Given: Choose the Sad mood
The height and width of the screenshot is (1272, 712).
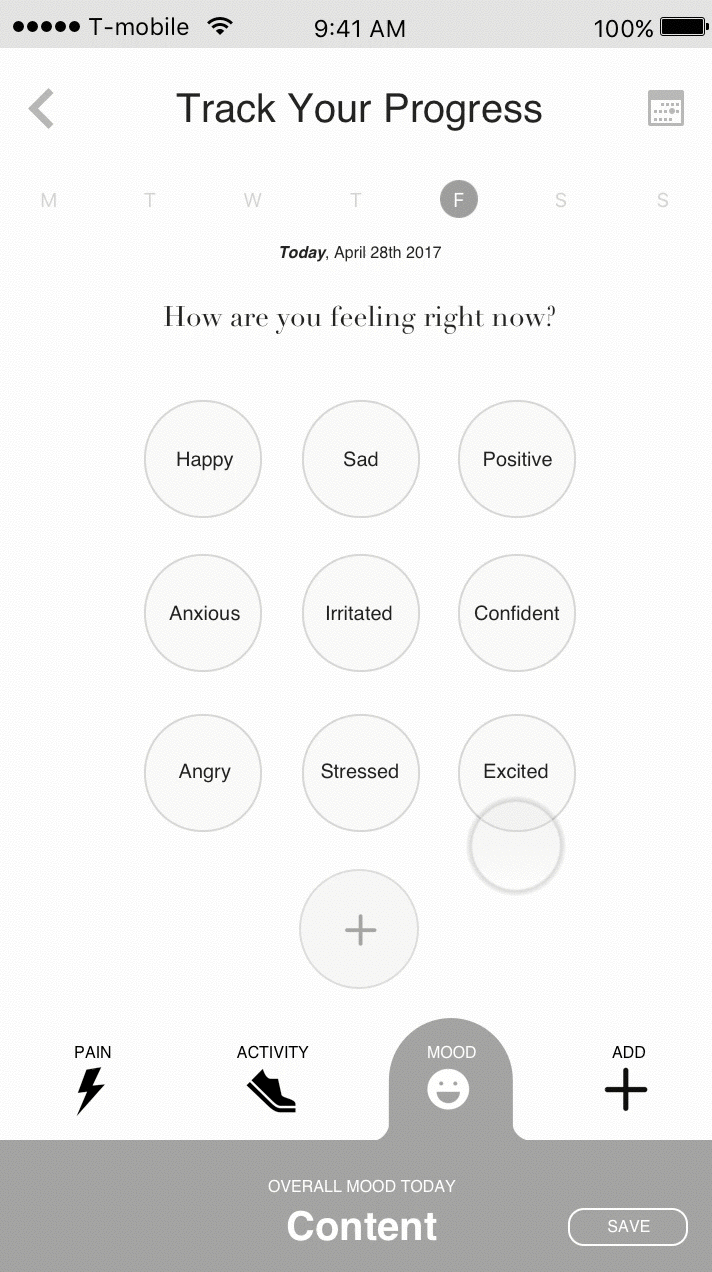Looking at the screenshot, I should 360,459.
